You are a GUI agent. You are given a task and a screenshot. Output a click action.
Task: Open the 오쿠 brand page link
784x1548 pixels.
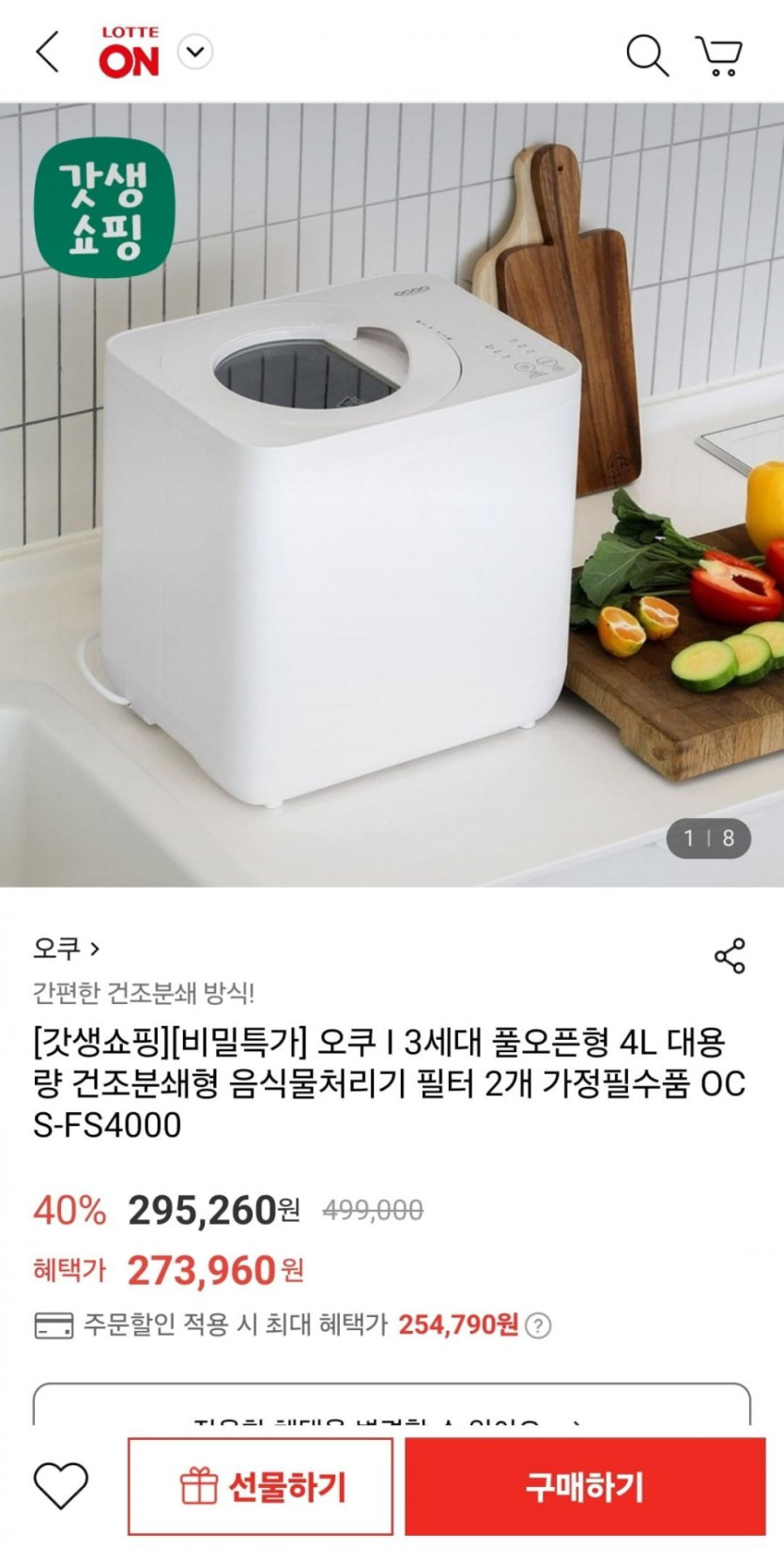(66, 949)
